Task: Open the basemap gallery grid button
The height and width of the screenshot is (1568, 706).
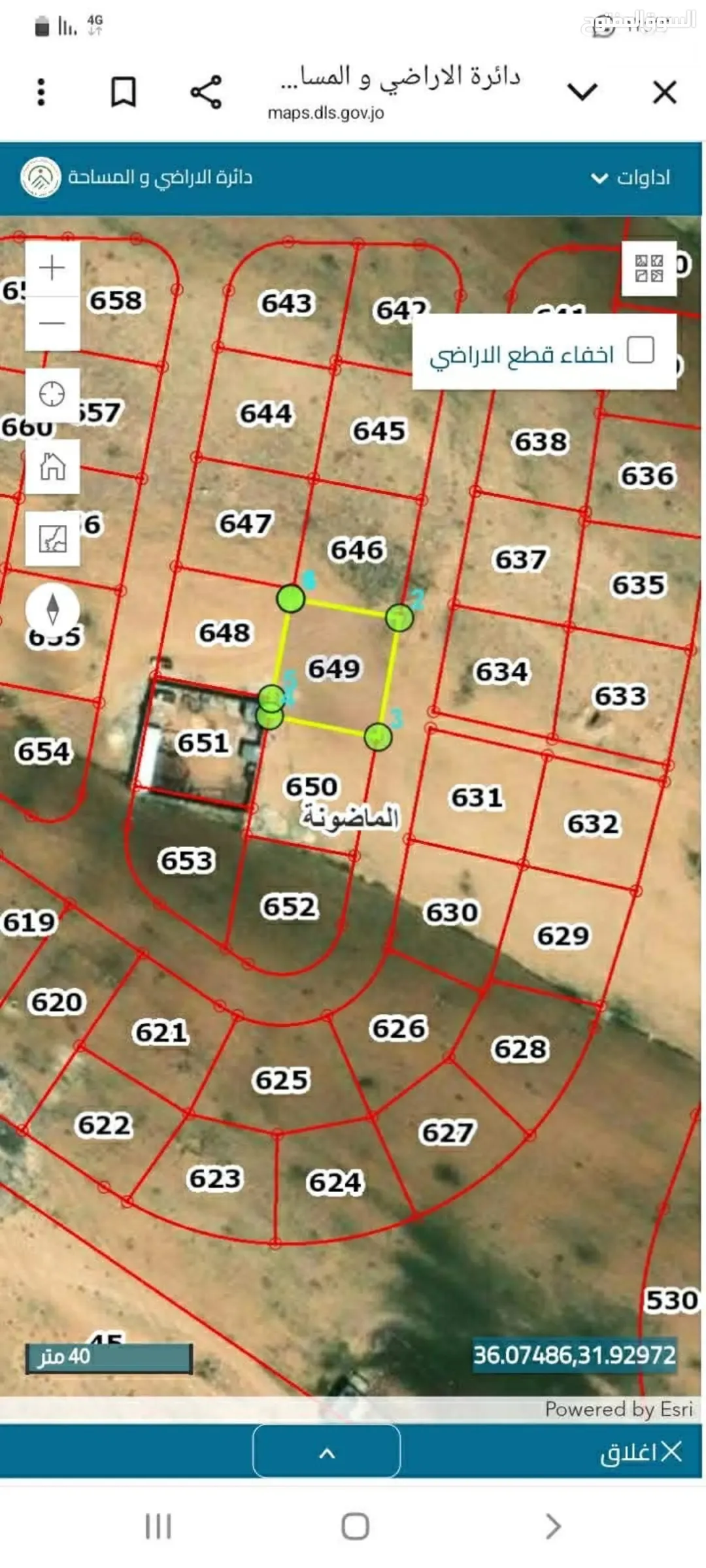Action: pos(648,269)
